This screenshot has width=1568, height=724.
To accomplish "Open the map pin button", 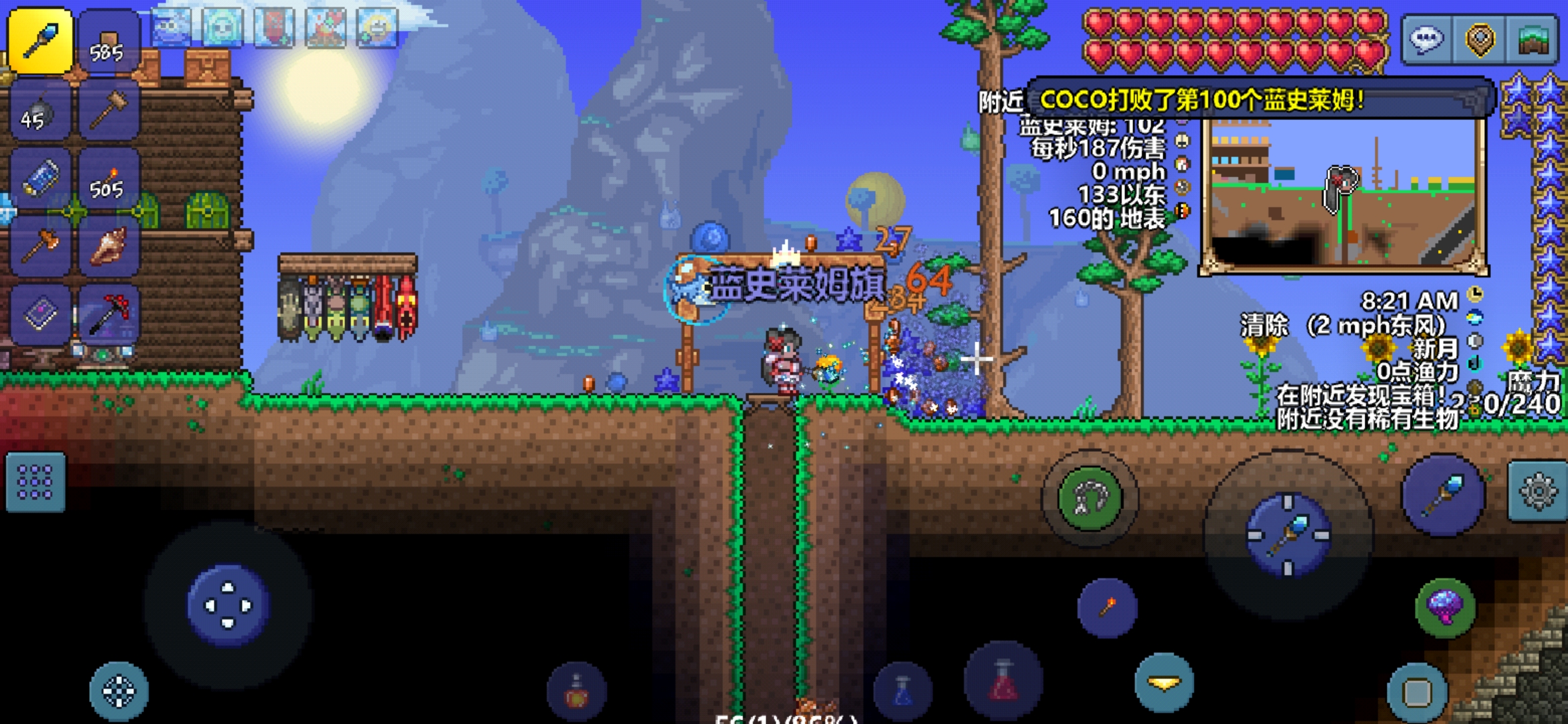I will click(1480, 40).
